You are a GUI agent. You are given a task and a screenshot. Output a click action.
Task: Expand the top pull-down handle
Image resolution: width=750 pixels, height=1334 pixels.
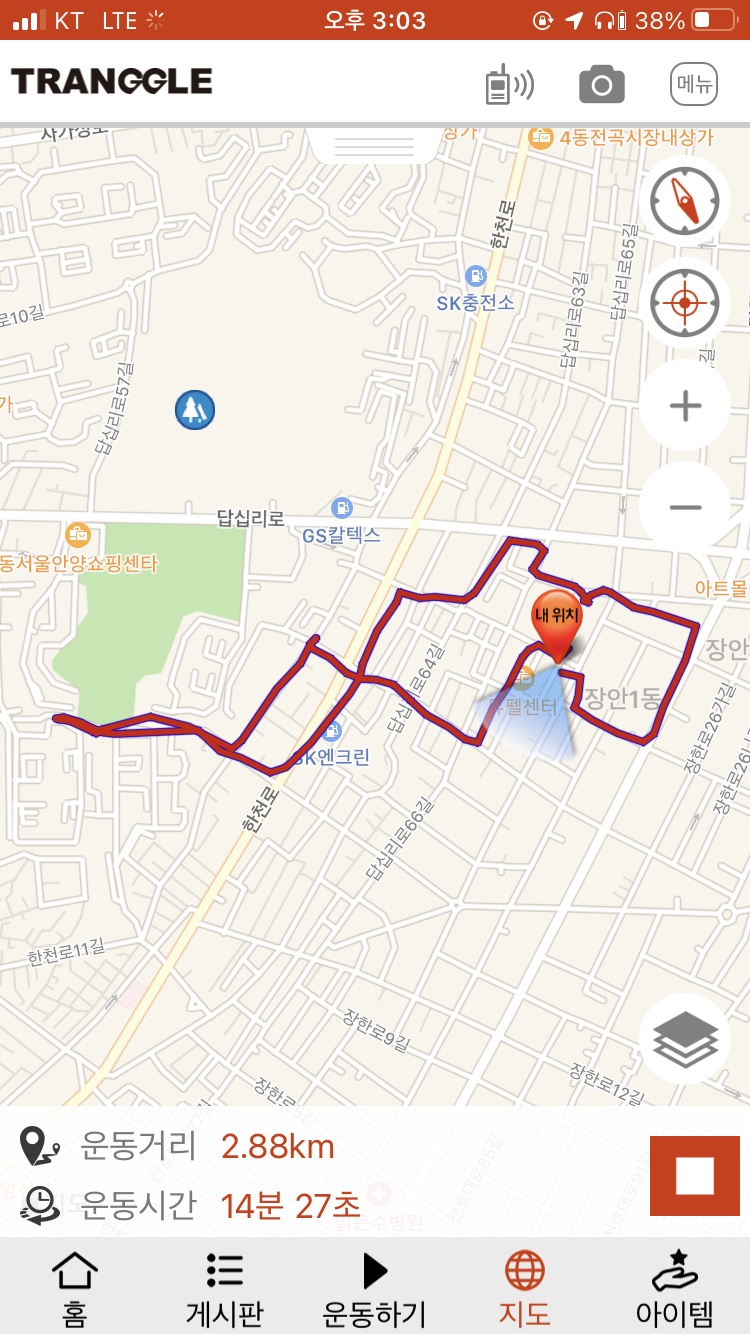click(374, 146)
